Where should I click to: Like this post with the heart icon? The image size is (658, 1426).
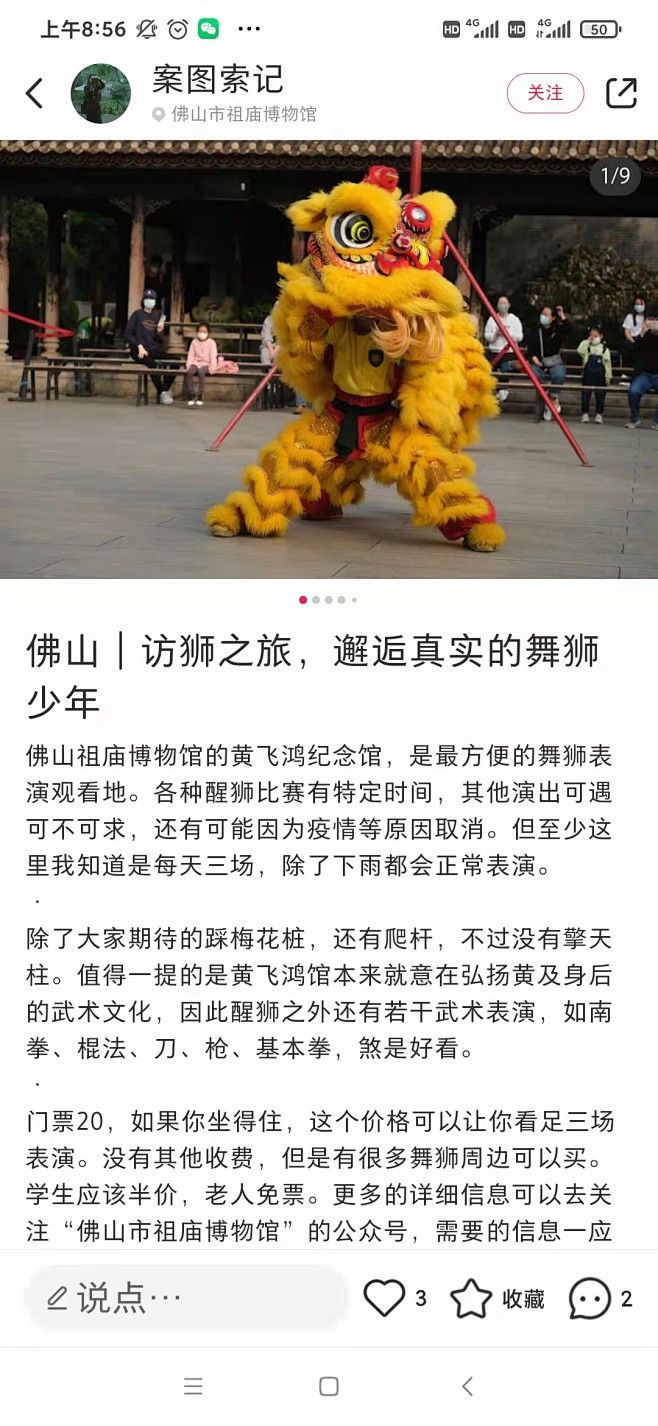click(384, 1298)
